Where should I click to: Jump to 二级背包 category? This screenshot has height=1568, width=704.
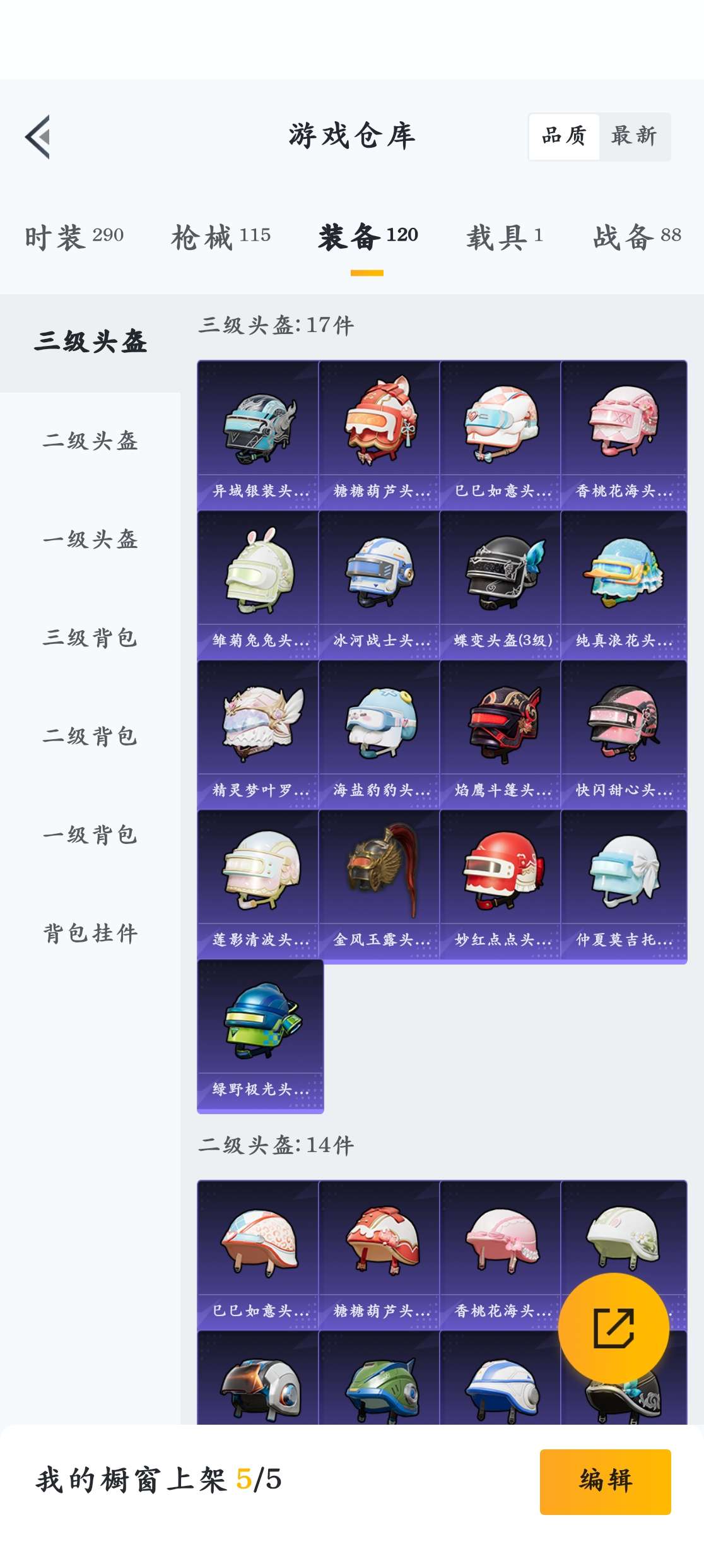90,736
